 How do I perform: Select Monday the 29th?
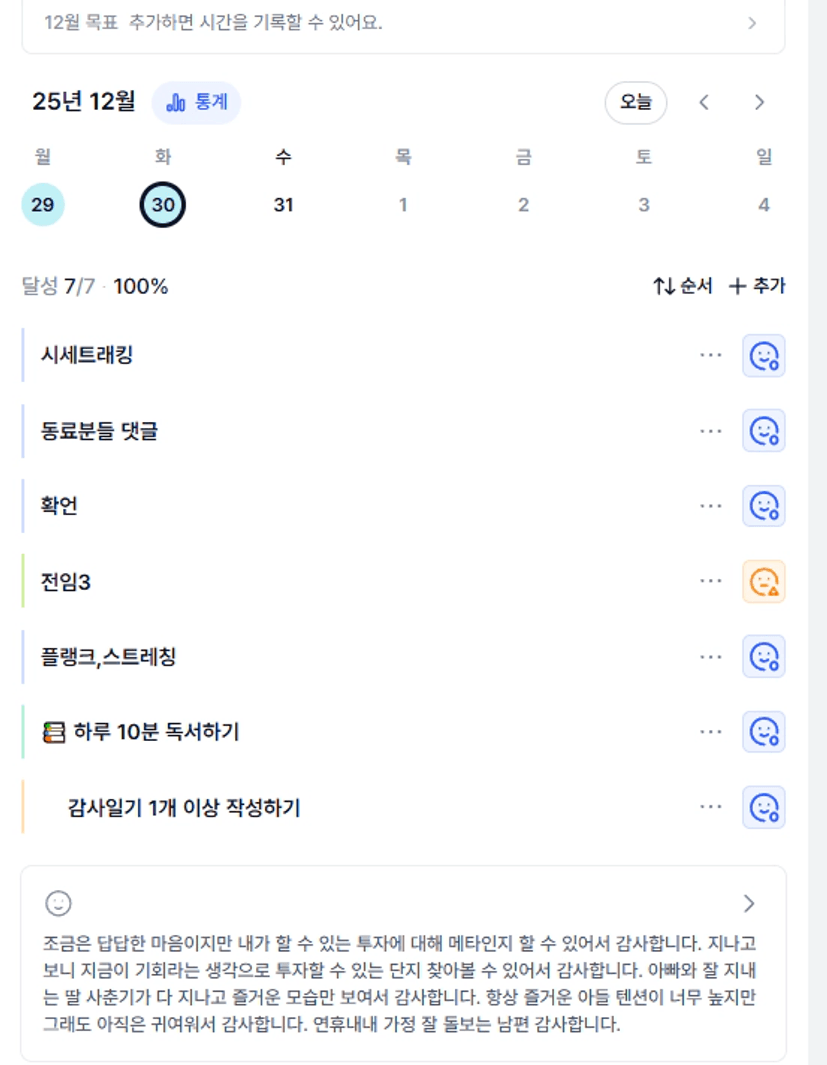[43, 205]
